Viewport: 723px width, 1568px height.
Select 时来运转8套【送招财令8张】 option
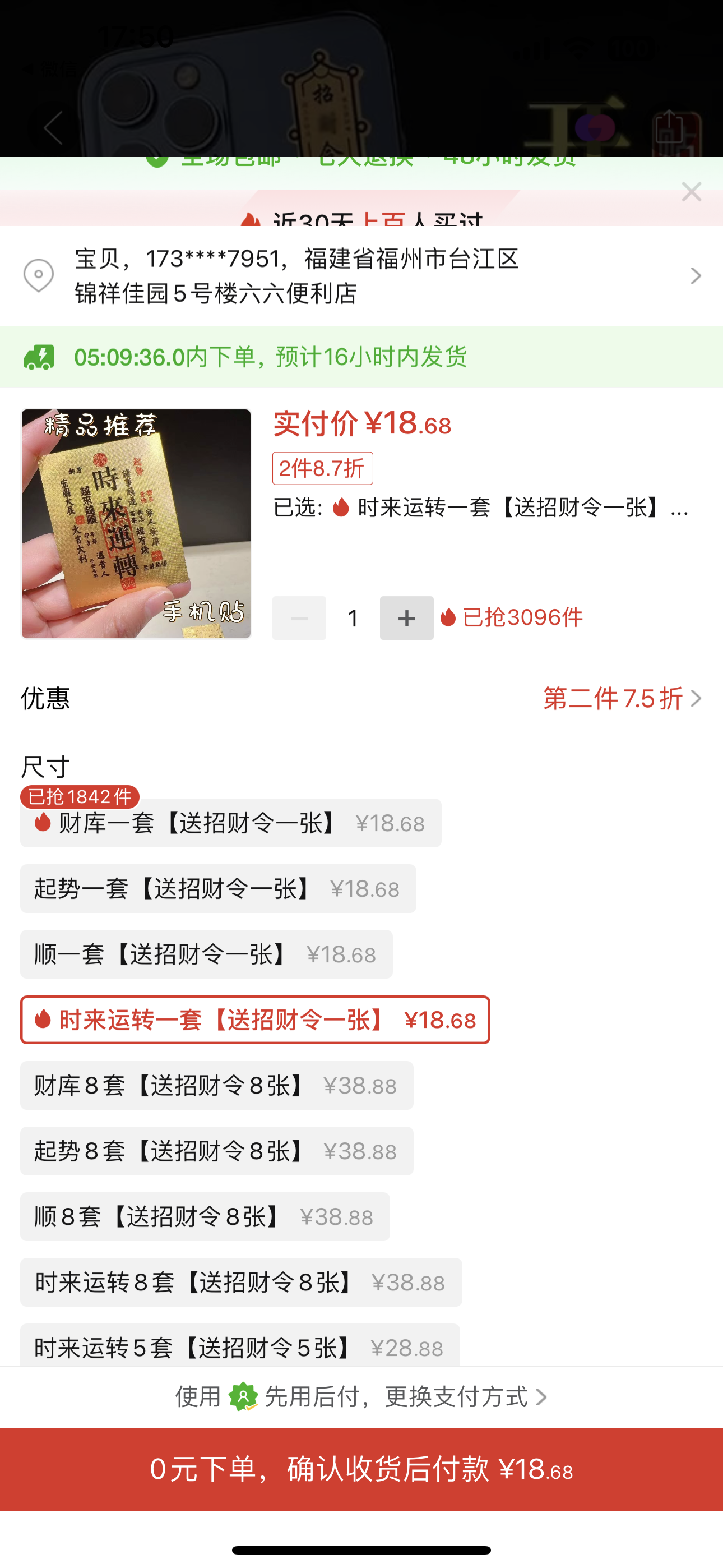(241, 1283)
